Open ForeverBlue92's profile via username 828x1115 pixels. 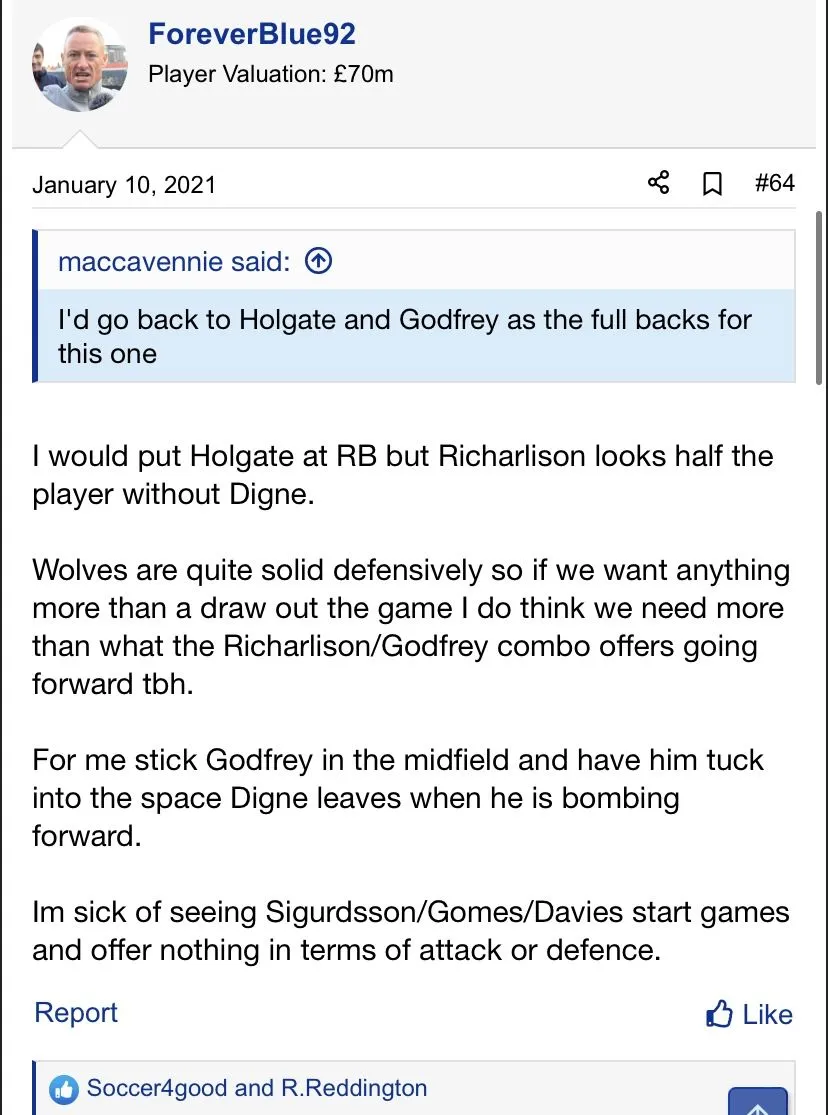pyautogui.click(x=251, y=34)
